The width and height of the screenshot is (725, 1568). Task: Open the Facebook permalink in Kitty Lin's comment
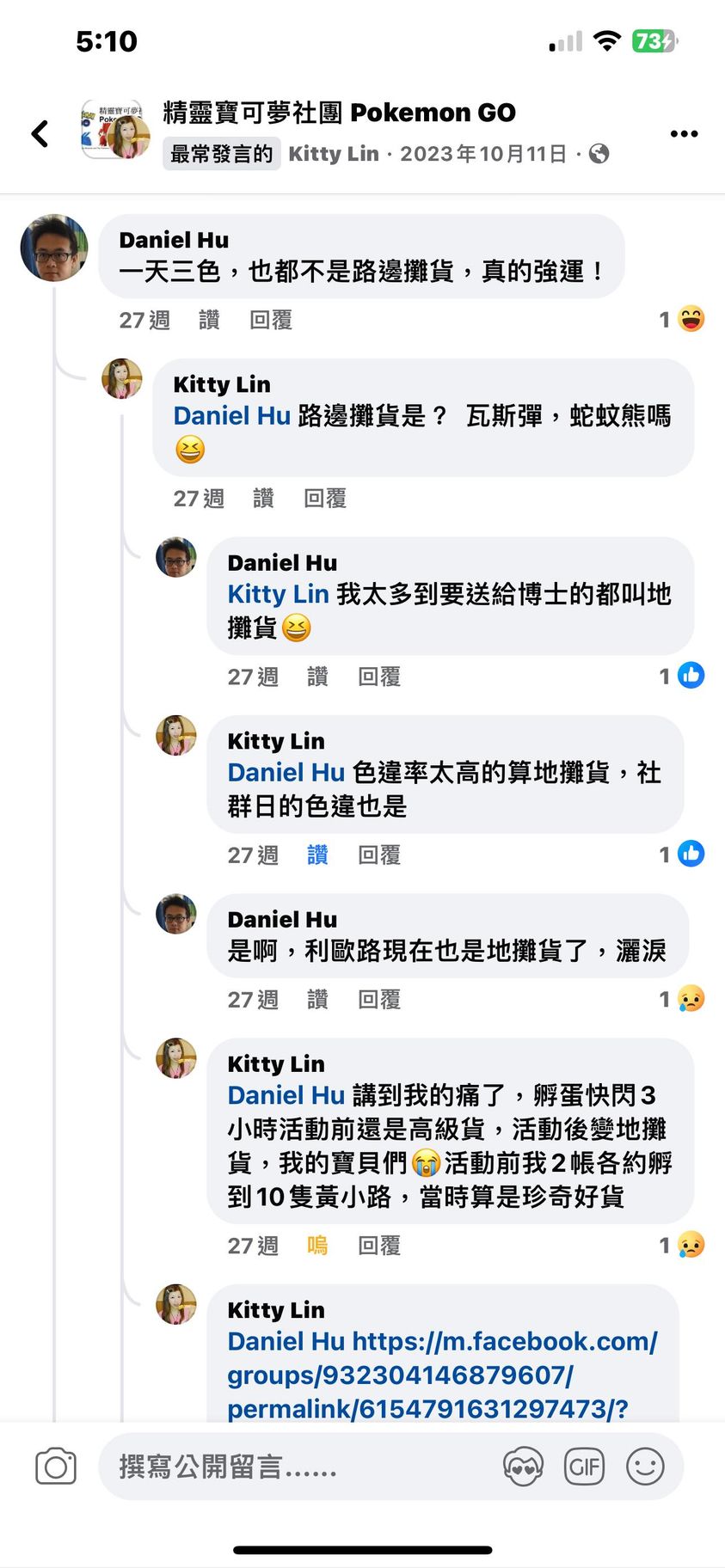[442, 1375]
